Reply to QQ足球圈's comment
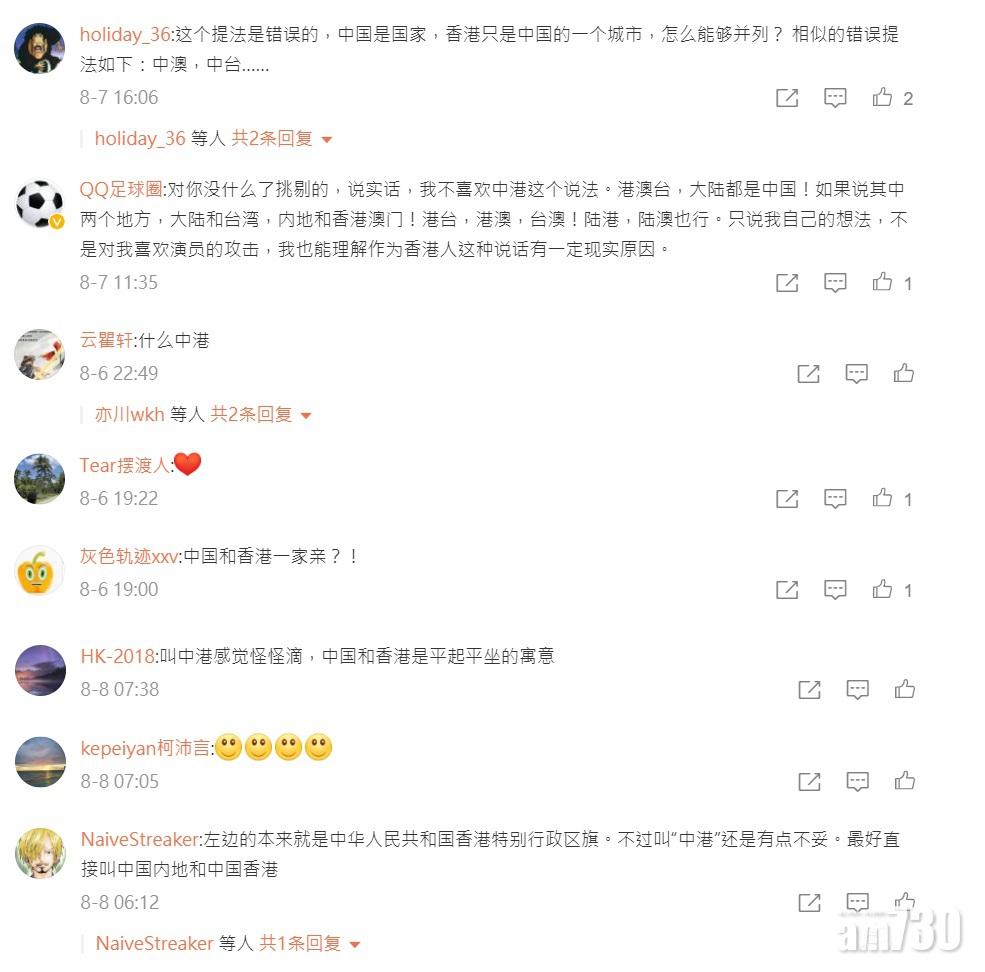Viewport: 985px width, 972px height. [x=835, y=282]
